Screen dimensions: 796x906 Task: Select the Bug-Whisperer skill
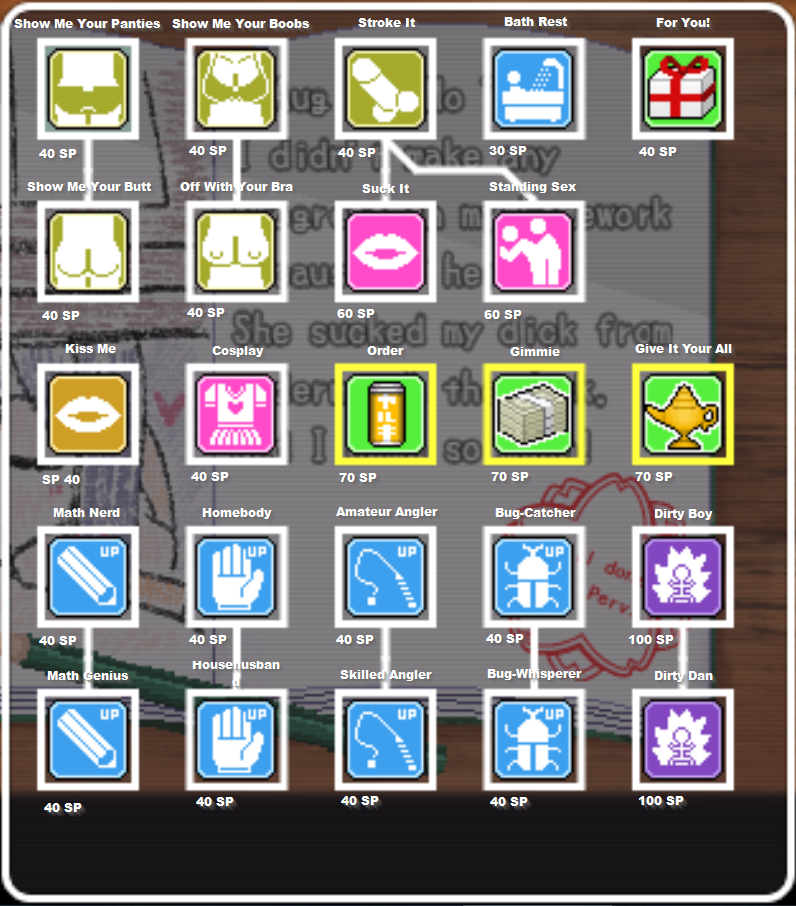coord(534,739)
